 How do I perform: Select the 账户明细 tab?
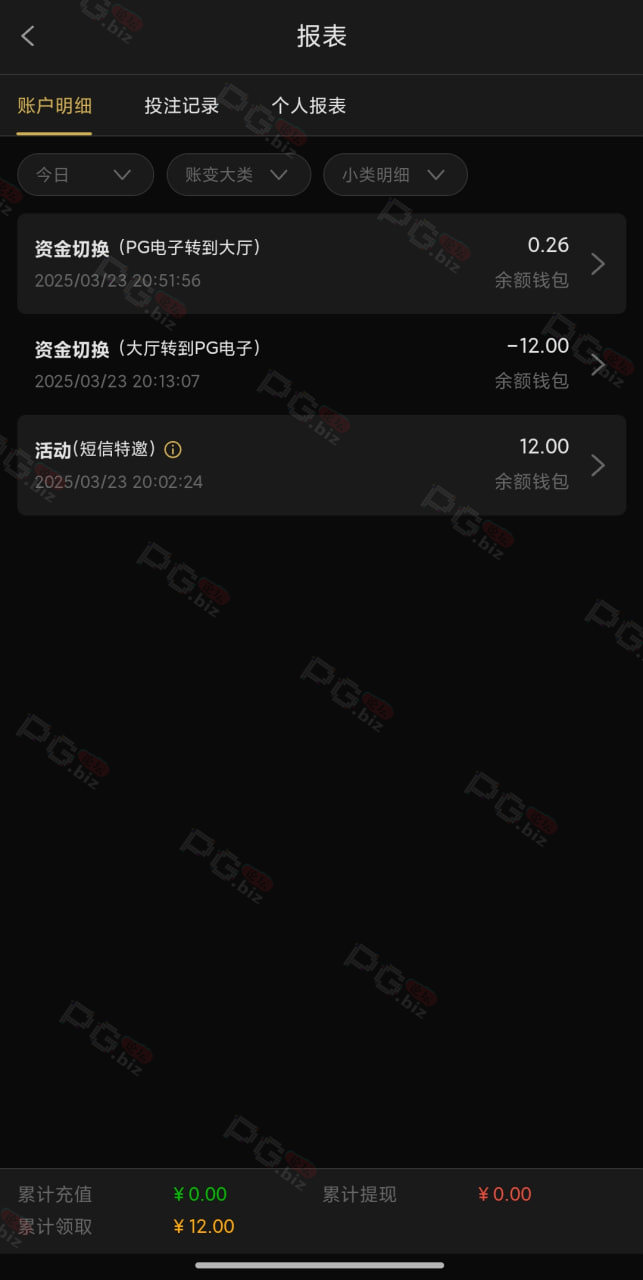55,106
